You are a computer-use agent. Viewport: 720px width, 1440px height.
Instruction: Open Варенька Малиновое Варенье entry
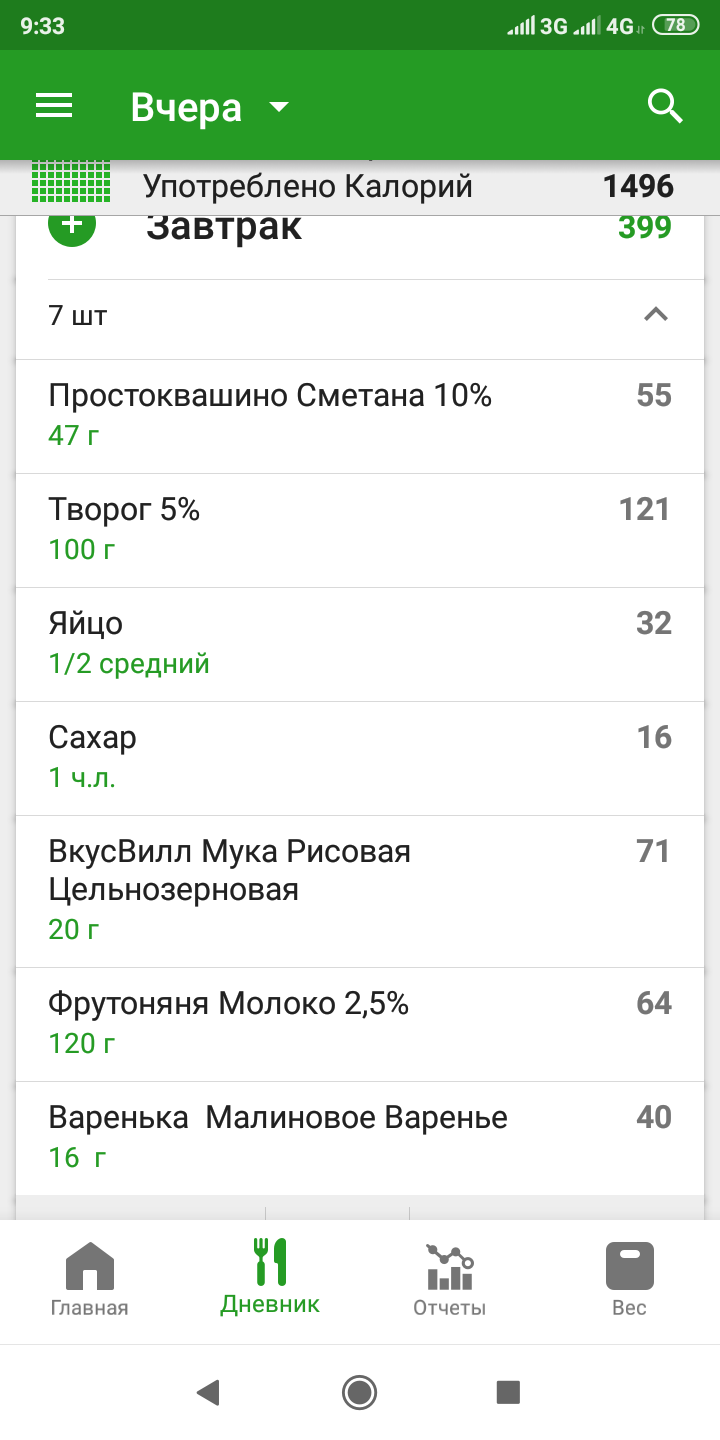(x=360, y=1138)
